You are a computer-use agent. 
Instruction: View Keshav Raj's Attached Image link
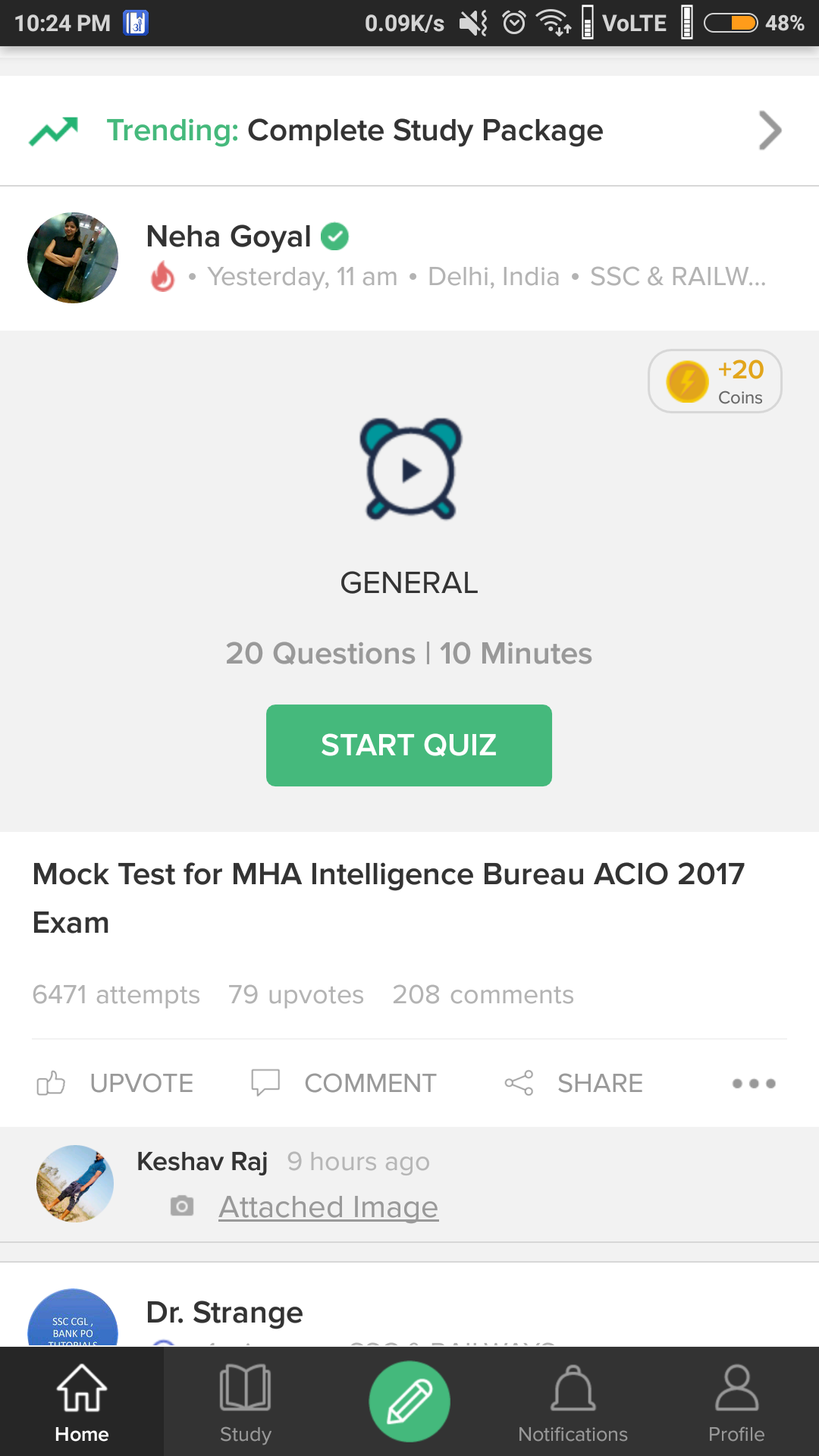point(328,1207)
